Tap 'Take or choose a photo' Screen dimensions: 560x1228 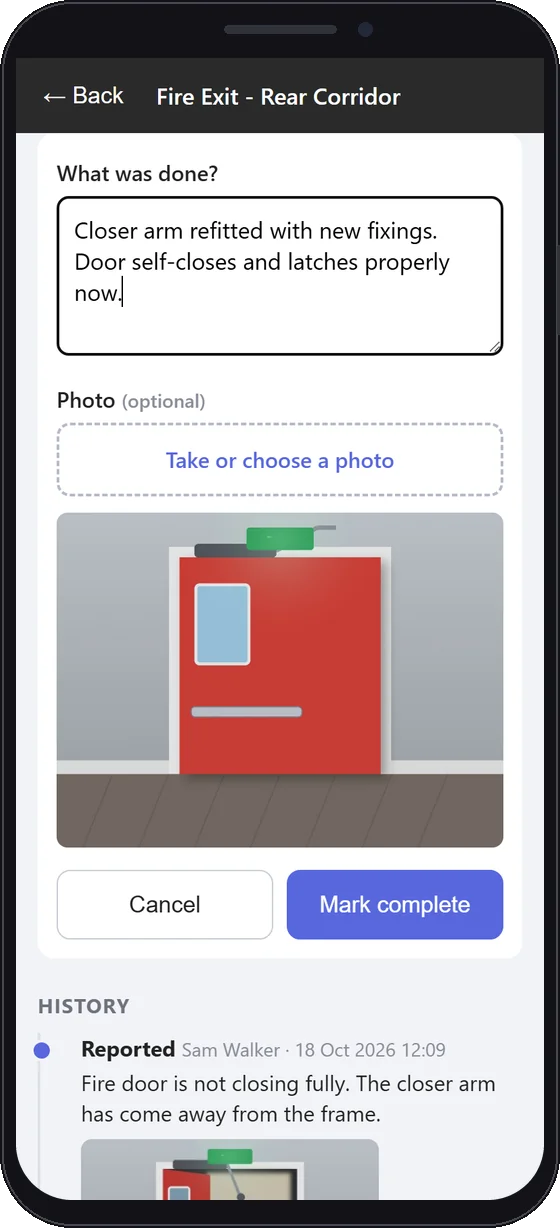point(280,460)
